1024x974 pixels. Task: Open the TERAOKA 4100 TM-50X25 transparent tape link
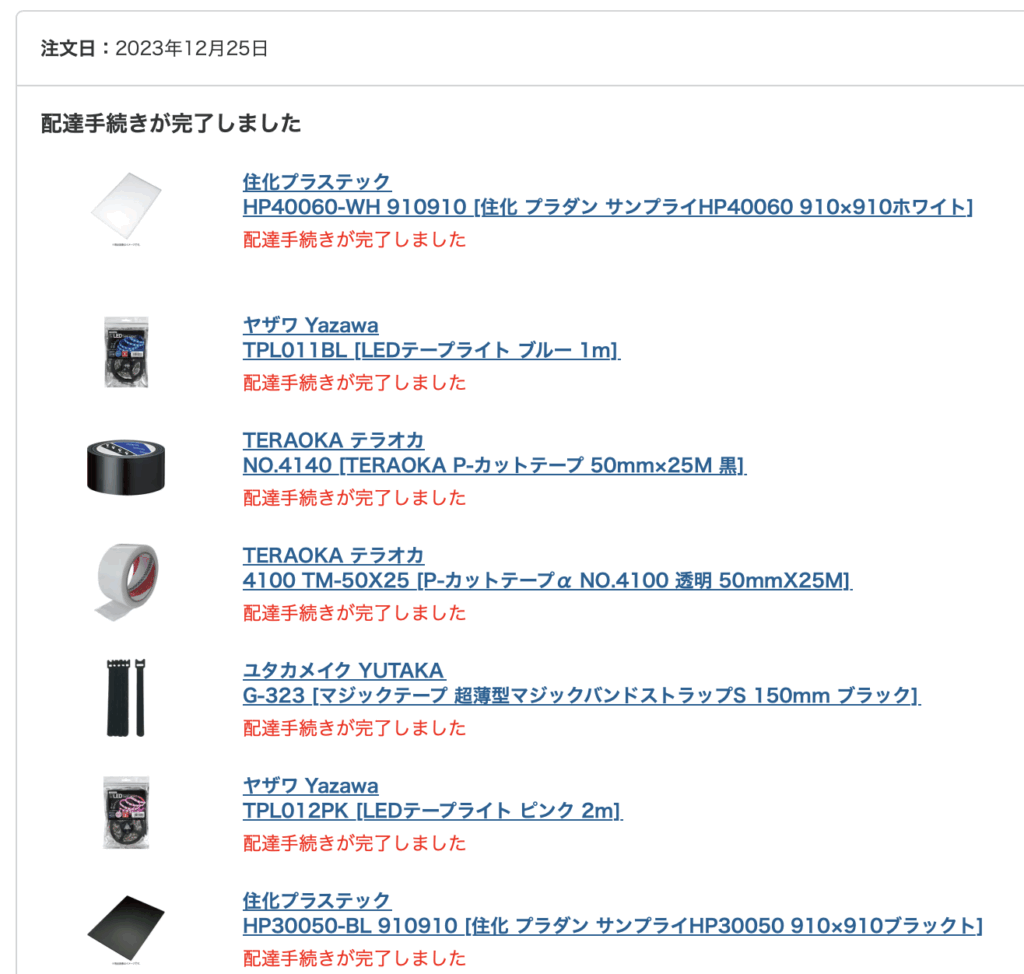pyautogui.click(x=546, y=580)
